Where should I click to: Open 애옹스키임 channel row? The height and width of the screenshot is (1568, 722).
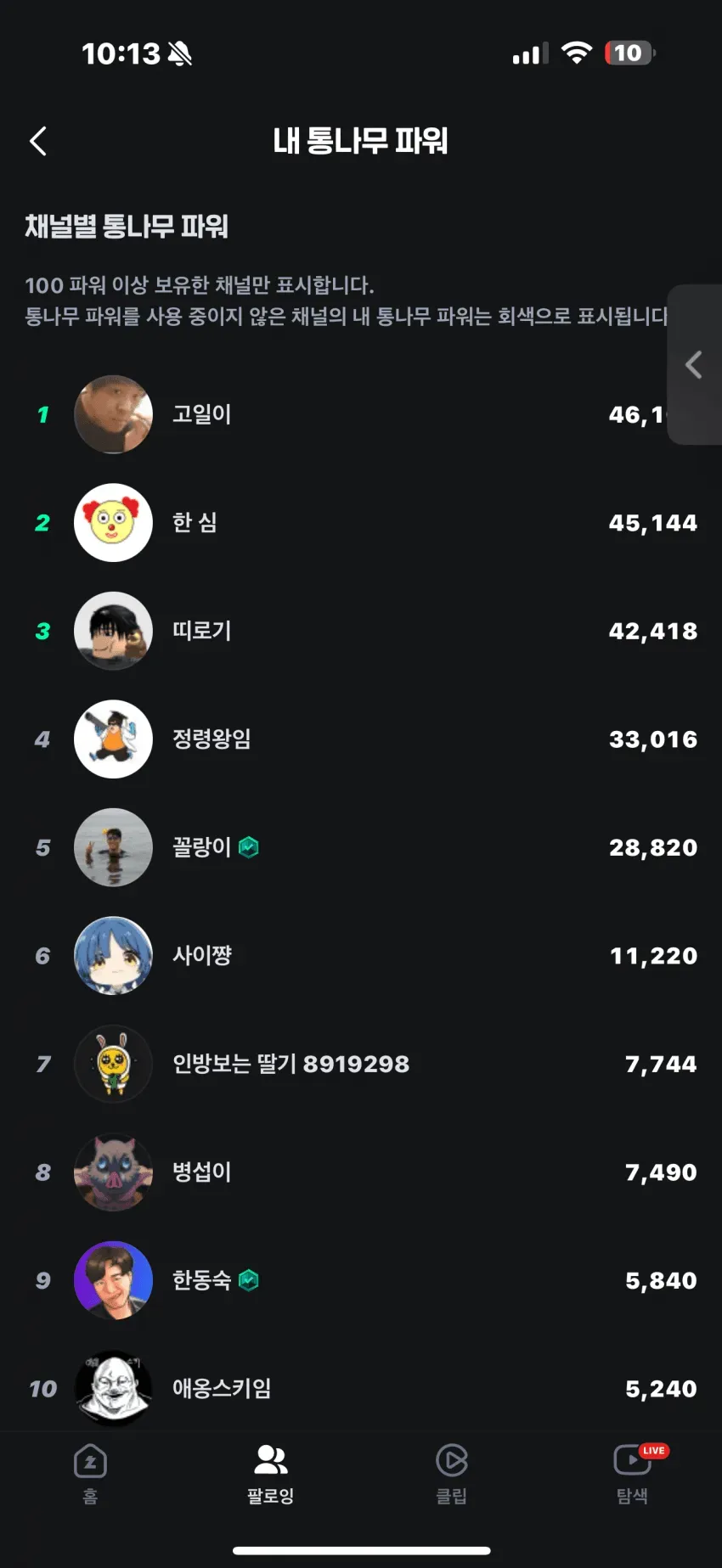[x=361, y=1388]
